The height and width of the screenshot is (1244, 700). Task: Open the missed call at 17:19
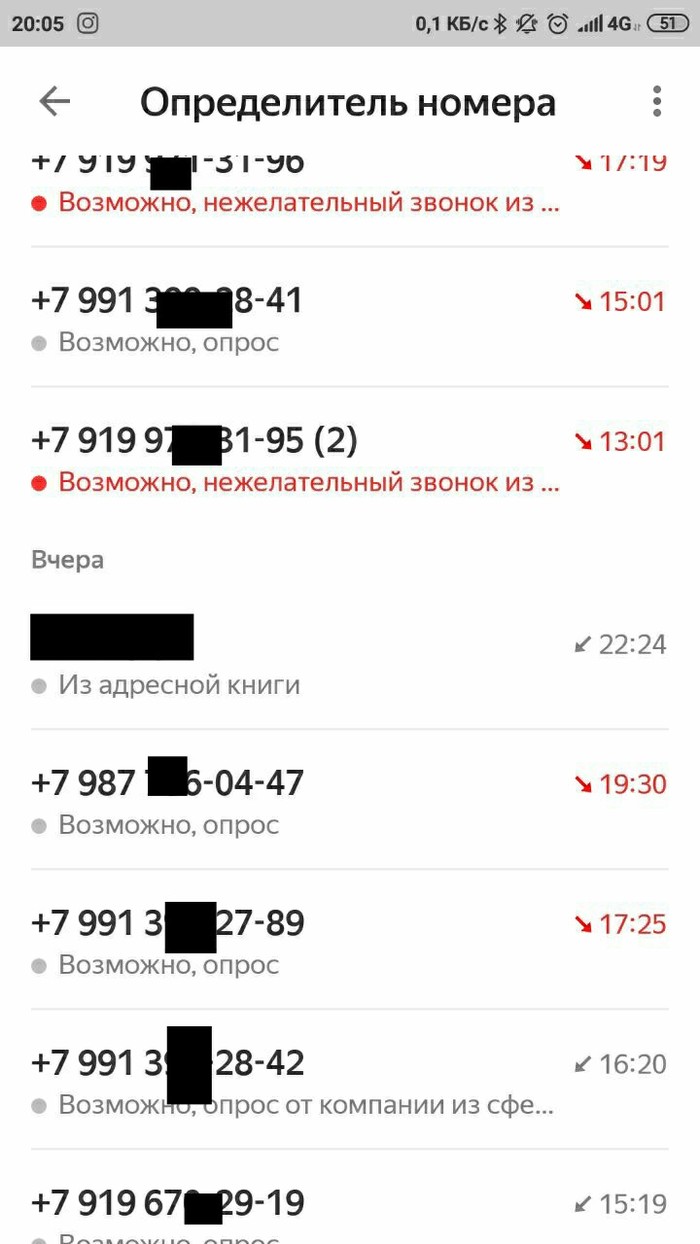click(350, 185)
